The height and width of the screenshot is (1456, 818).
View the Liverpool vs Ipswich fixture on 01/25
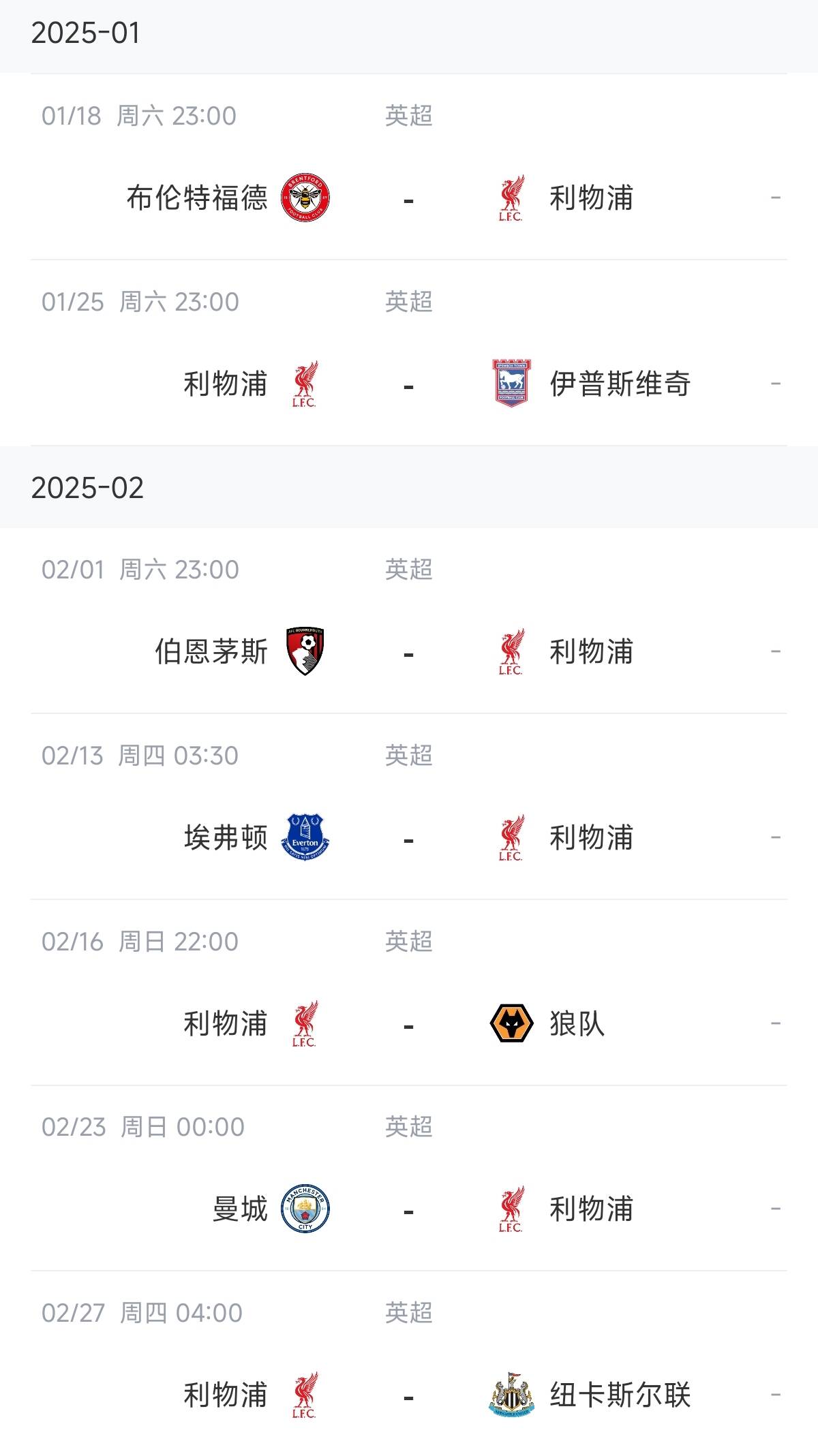click(408, 385)
